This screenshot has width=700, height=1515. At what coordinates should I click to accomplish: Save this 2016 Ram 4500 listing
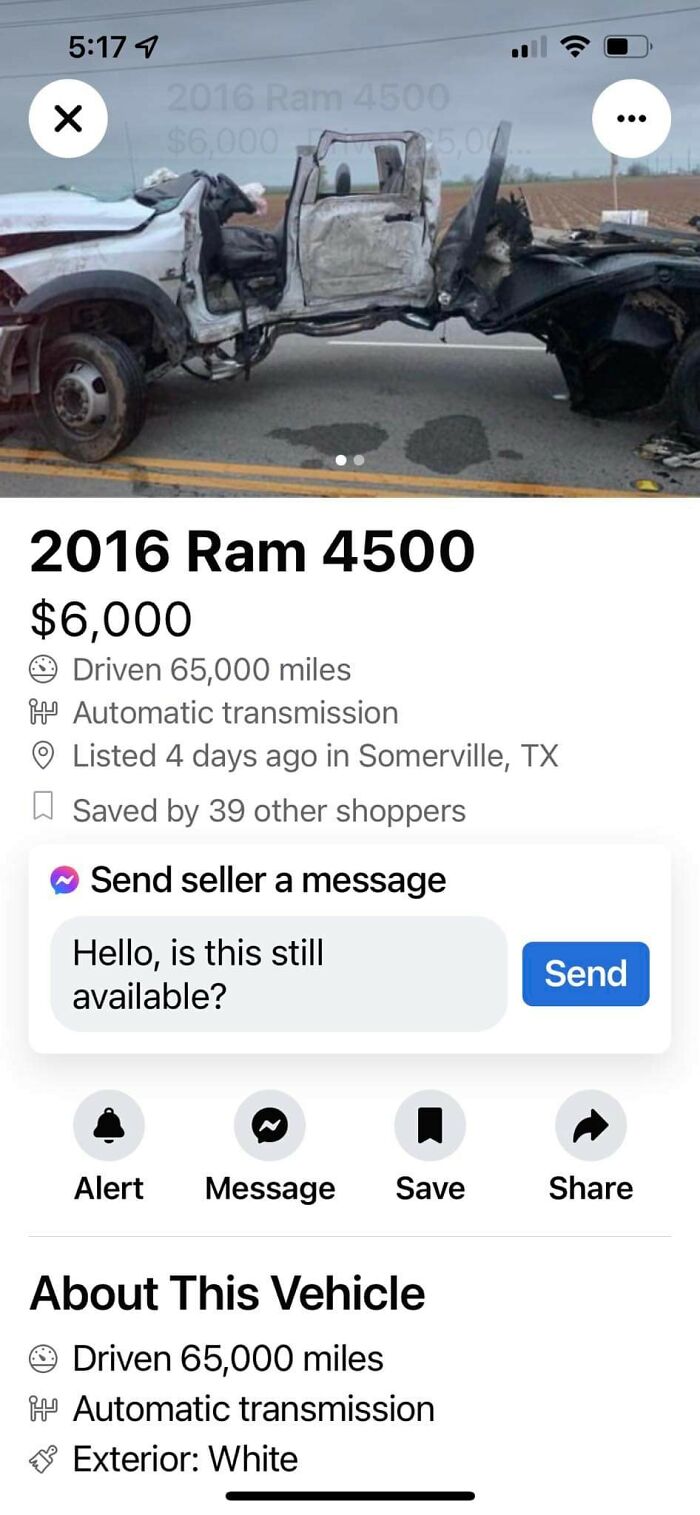click(x=430, y=1127)
